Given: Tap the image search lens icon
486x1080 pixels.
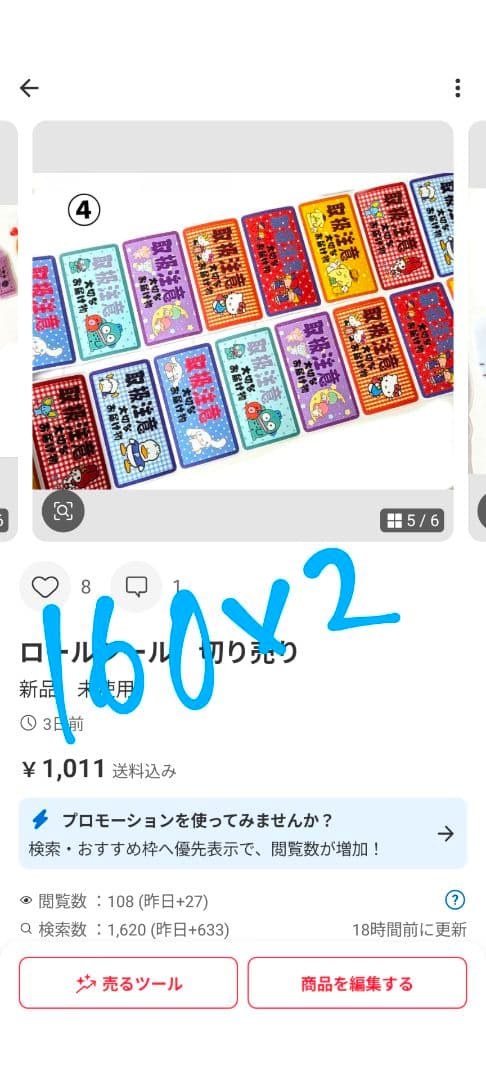Looking at the screenshot, I should coord(63,510).
